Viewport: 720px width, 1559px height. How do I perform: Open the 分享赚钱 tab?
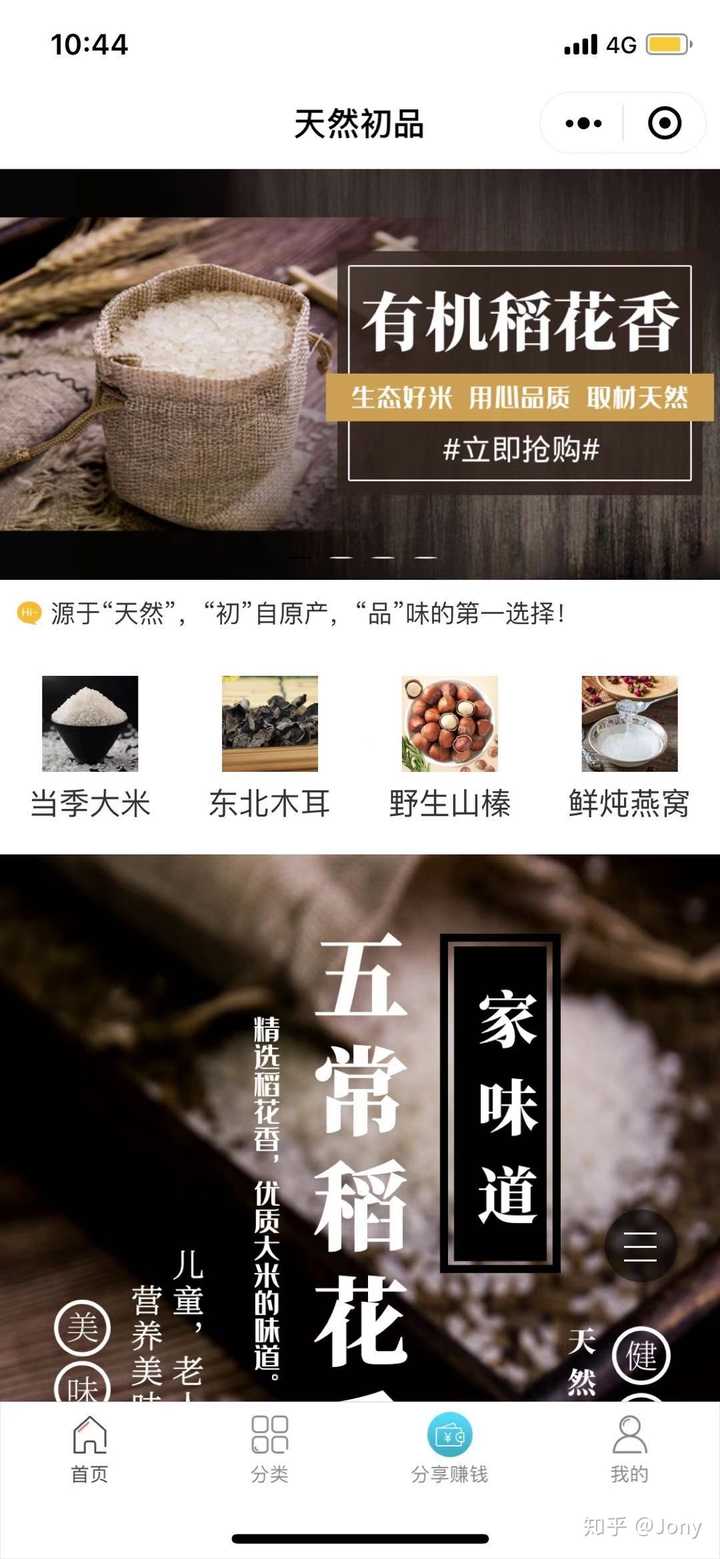[449, 1448]
